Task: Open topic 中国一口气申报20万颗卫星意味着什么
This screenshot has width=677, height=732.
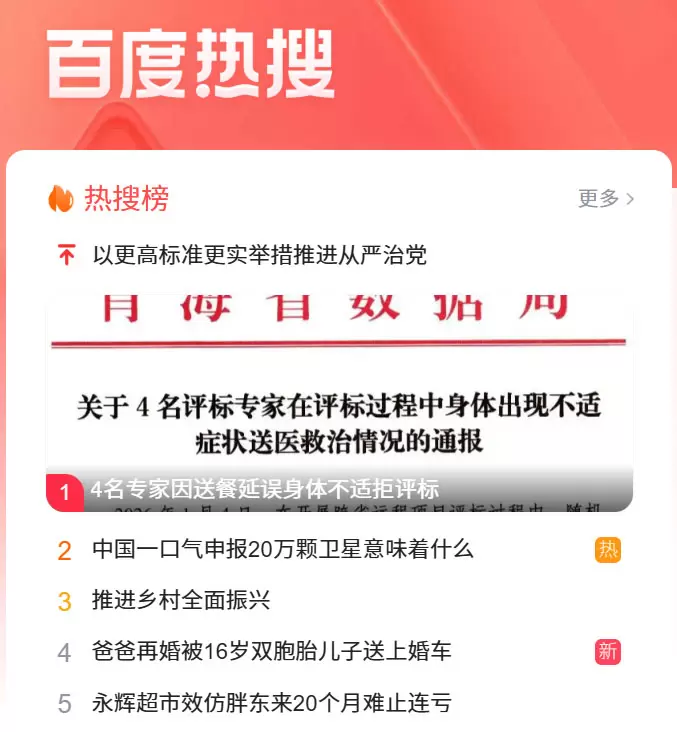Action: point(282,549)
